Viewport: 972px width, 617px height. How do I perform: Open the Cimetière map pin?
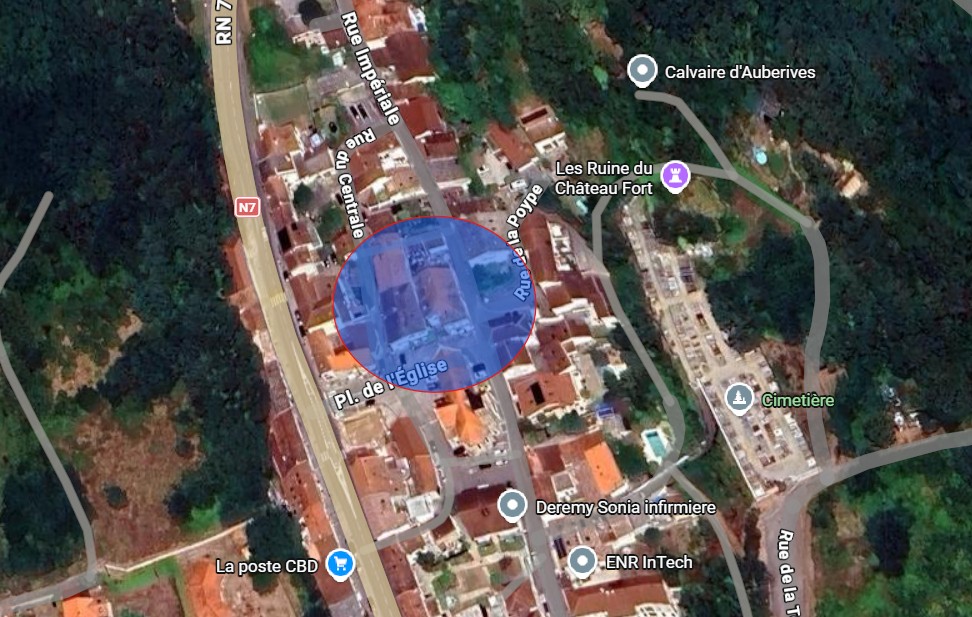click(739, 399)
